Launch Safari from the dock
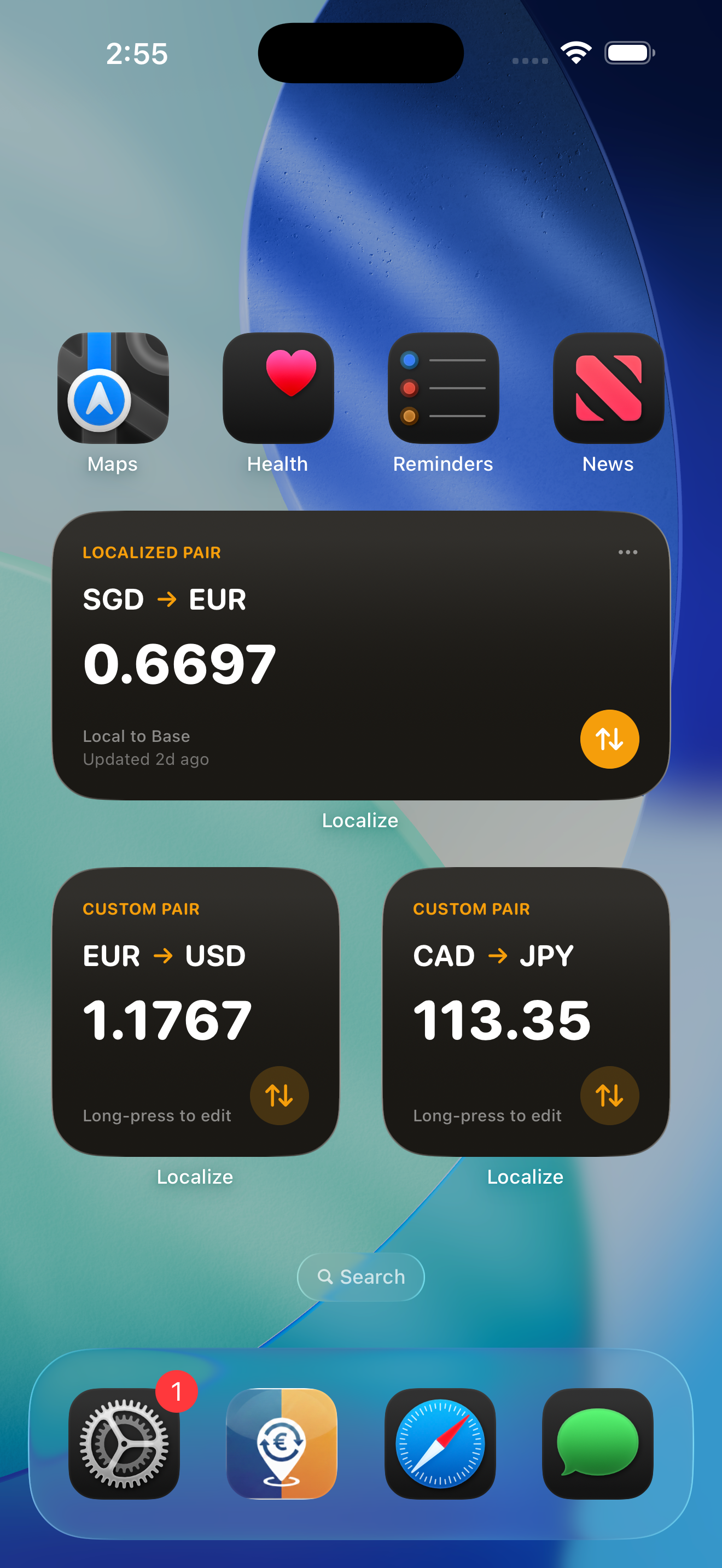Image resolution: width=722 pixels, height=1568 pixels. (440, 1444)
